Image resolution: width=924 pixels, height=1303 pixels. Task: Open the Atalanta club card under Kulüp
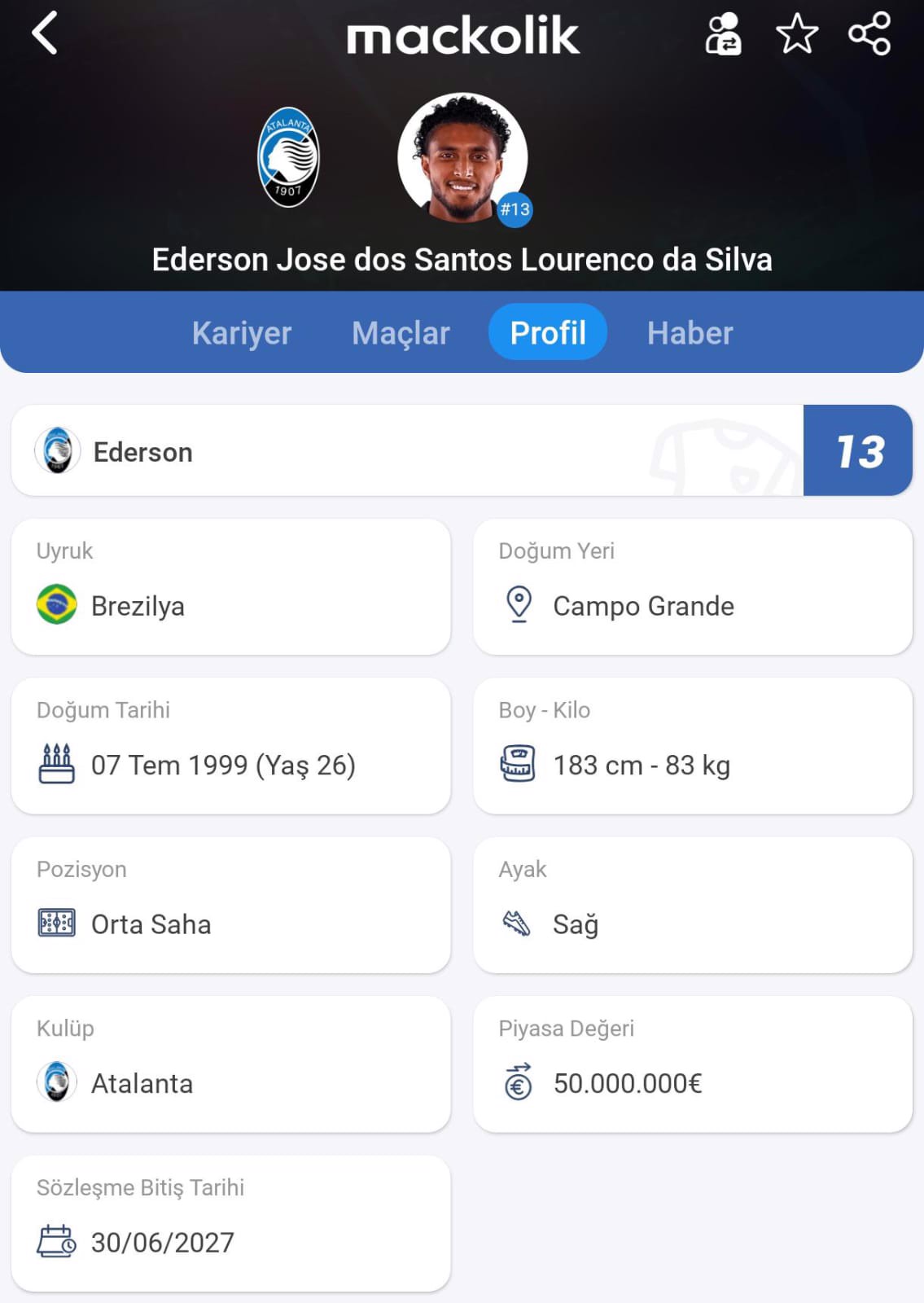click(230, 1064)
